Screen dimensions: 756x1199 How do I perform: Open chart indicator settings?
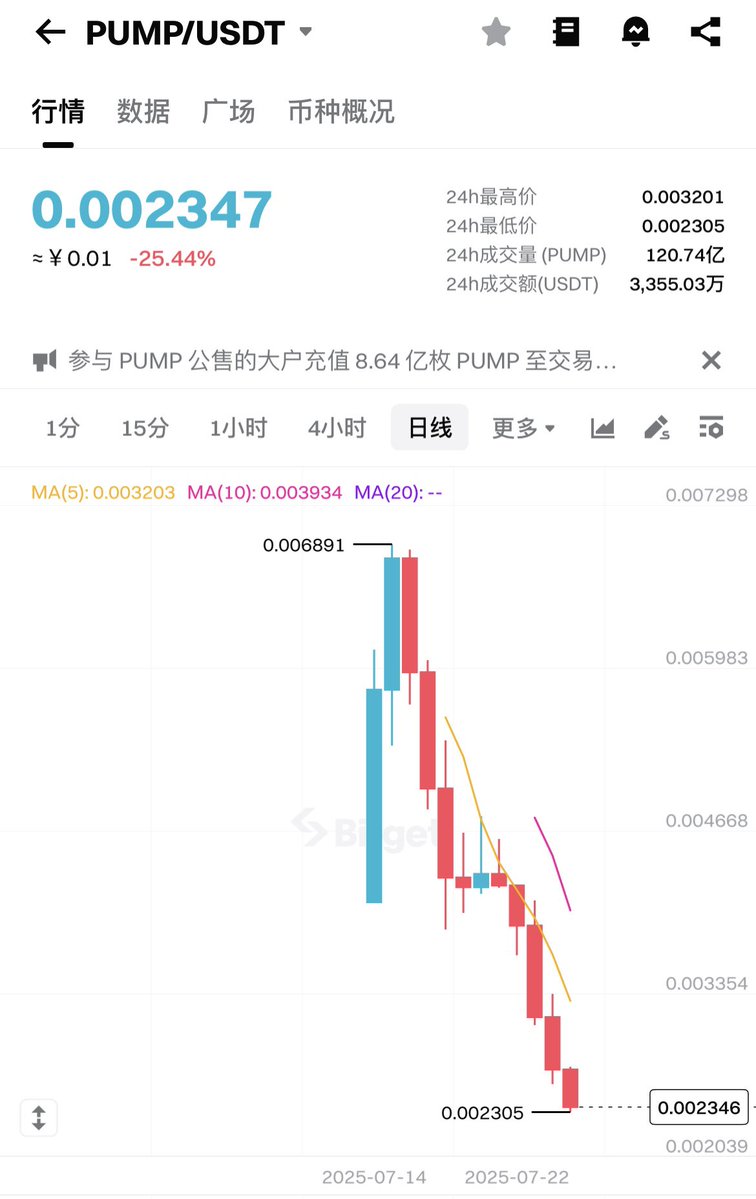pyautogui.click(x=711, y=429)
